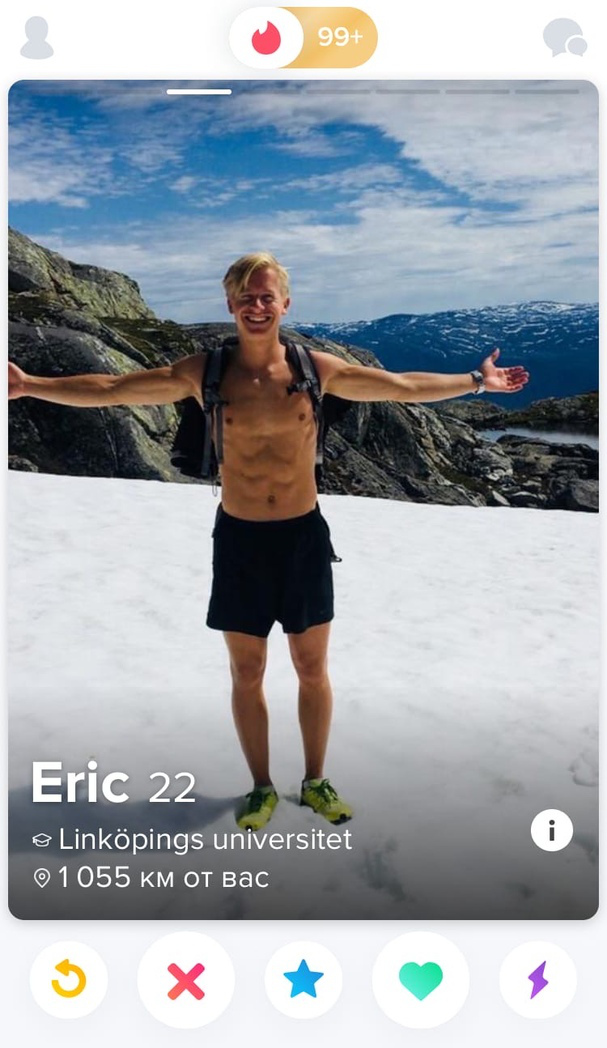Open your own profile icon
Viewport: 607px width, 1048px height.
point(36,38)
